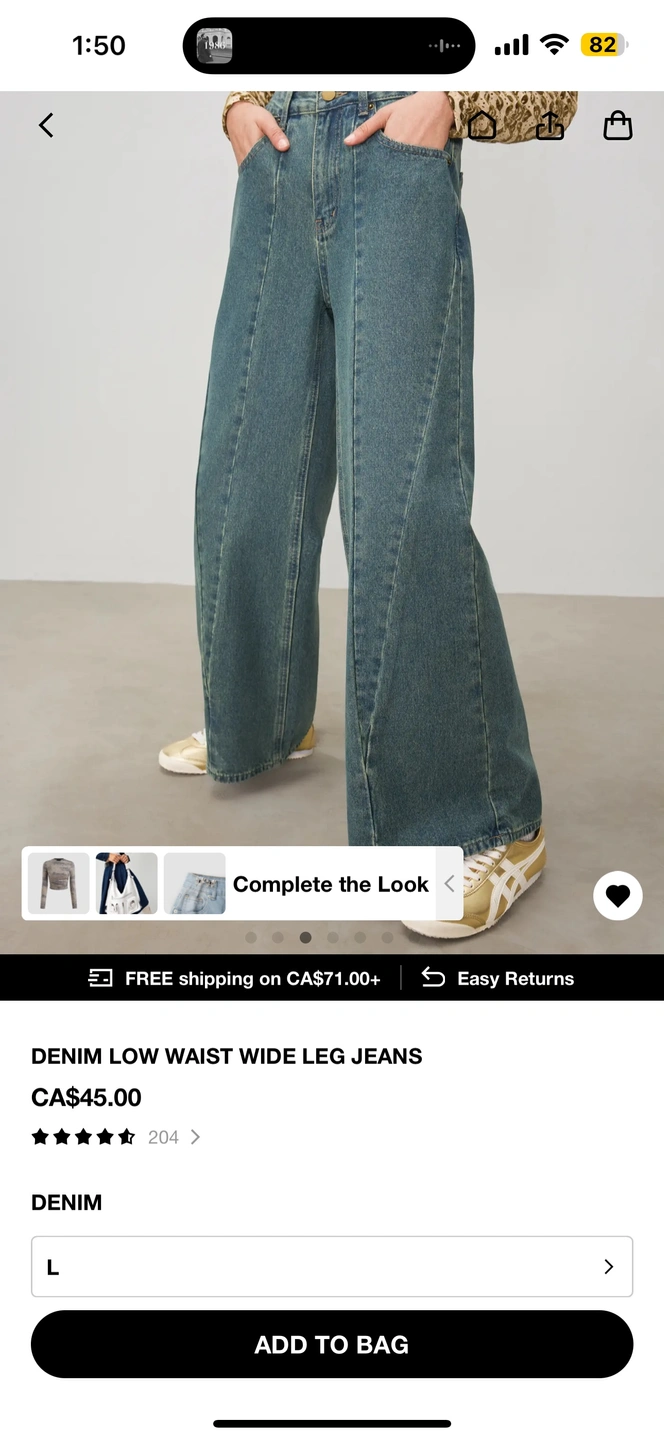Viewport: 664px width, 1440px height.
Task: Open the size selector showing L
Action: coord(332,1266)
